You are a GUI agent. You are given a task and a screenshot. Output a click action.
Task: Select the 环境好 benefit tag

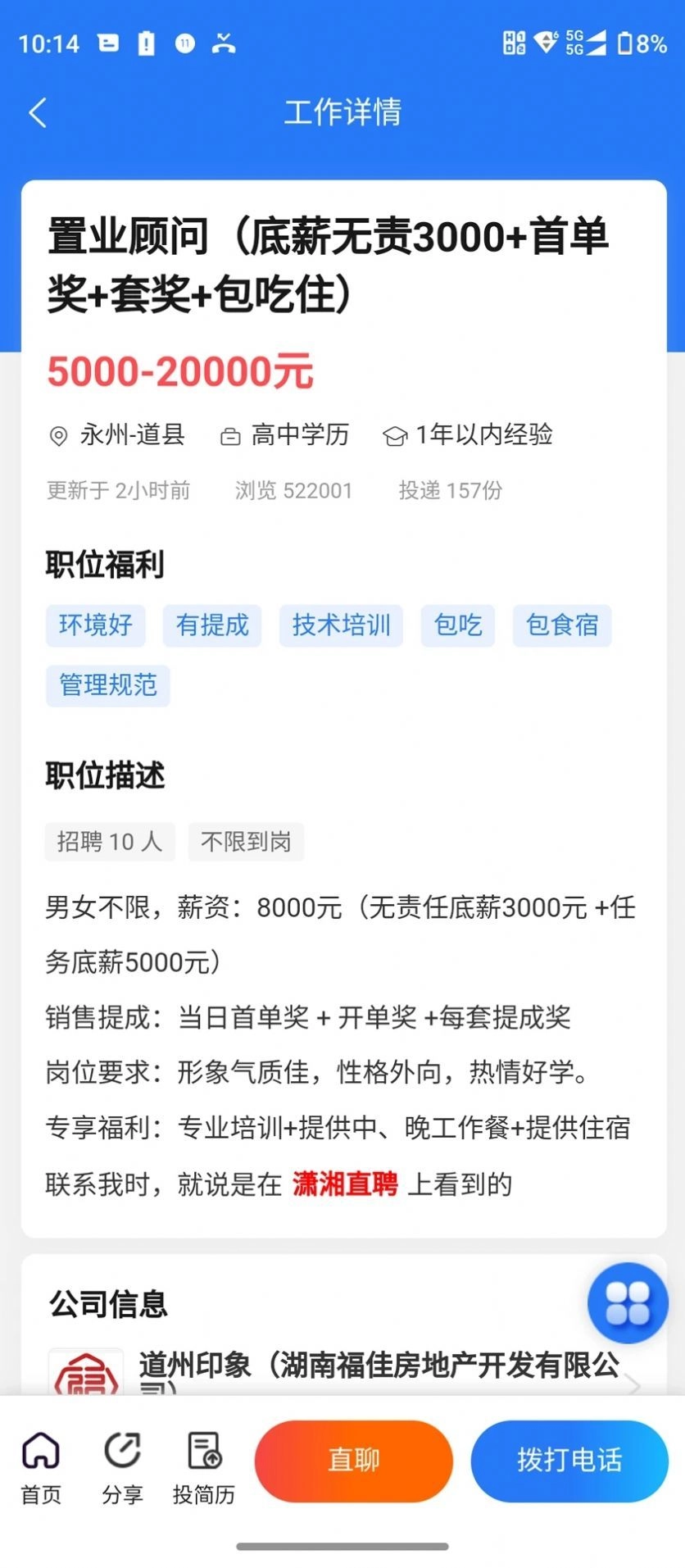tap(95, 625)
